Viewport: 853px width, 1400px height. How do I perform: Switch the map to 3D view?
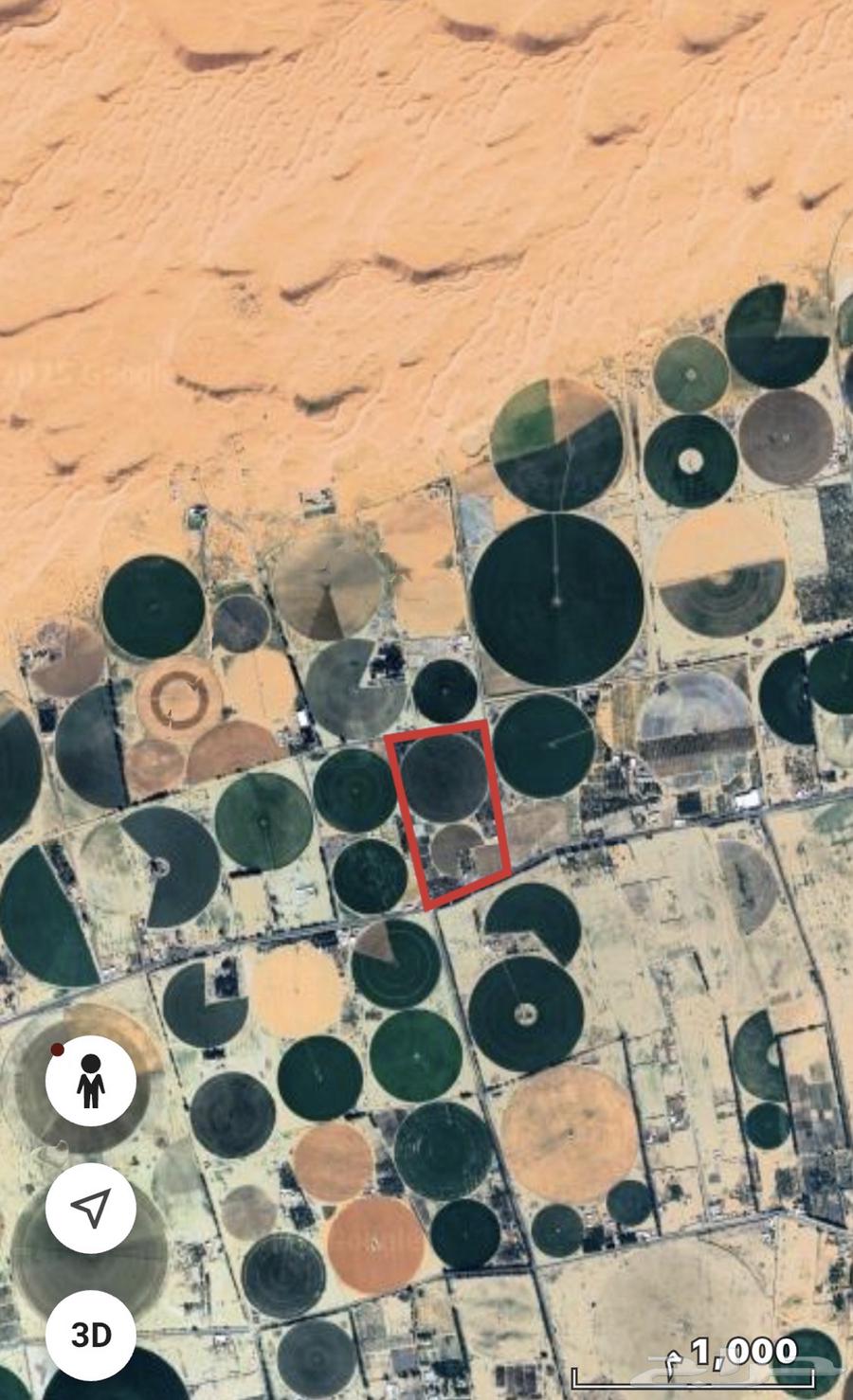(x=91, y=1334)
